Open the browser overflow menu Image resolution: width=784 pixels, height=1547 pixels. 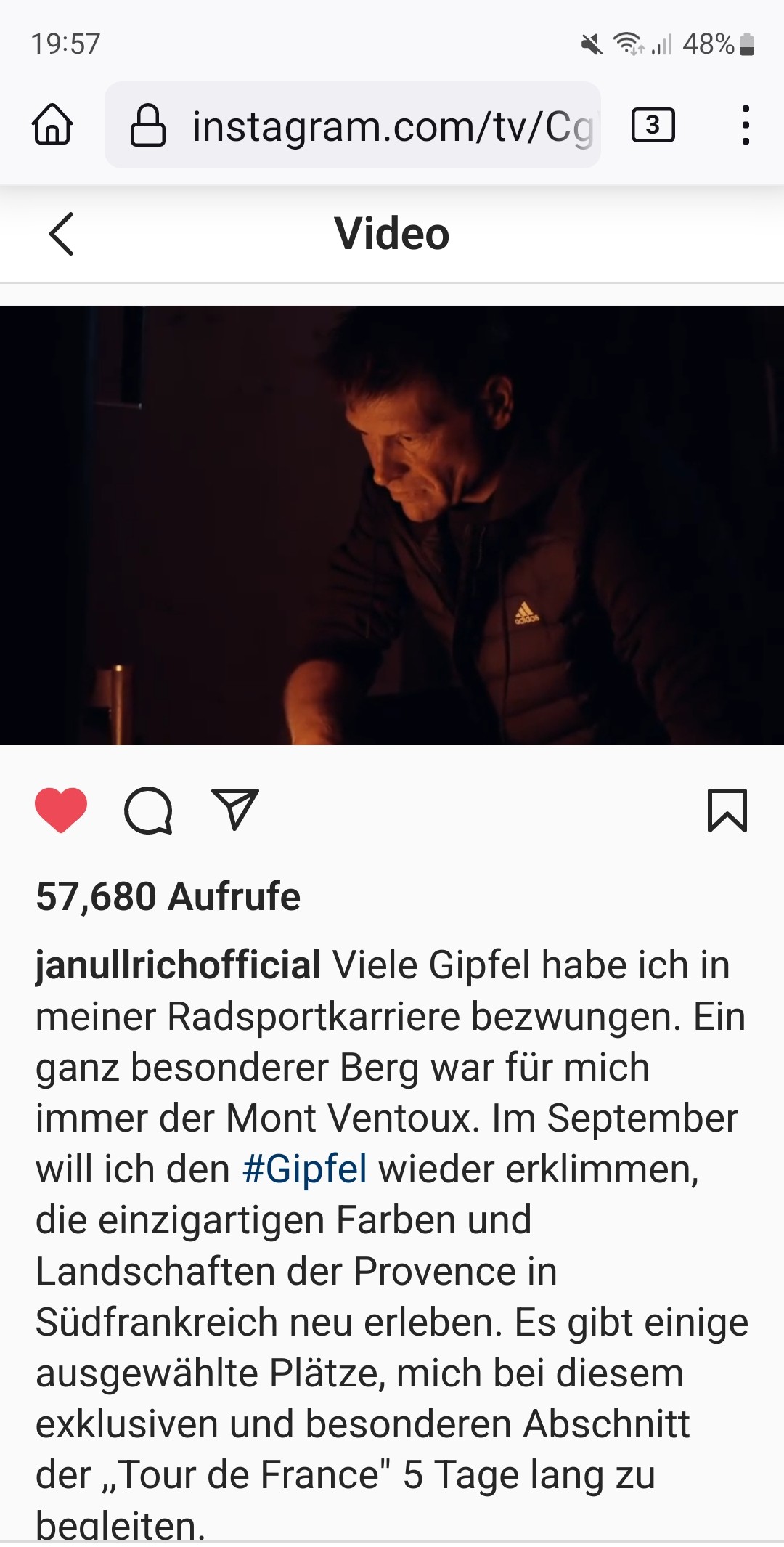745,125
